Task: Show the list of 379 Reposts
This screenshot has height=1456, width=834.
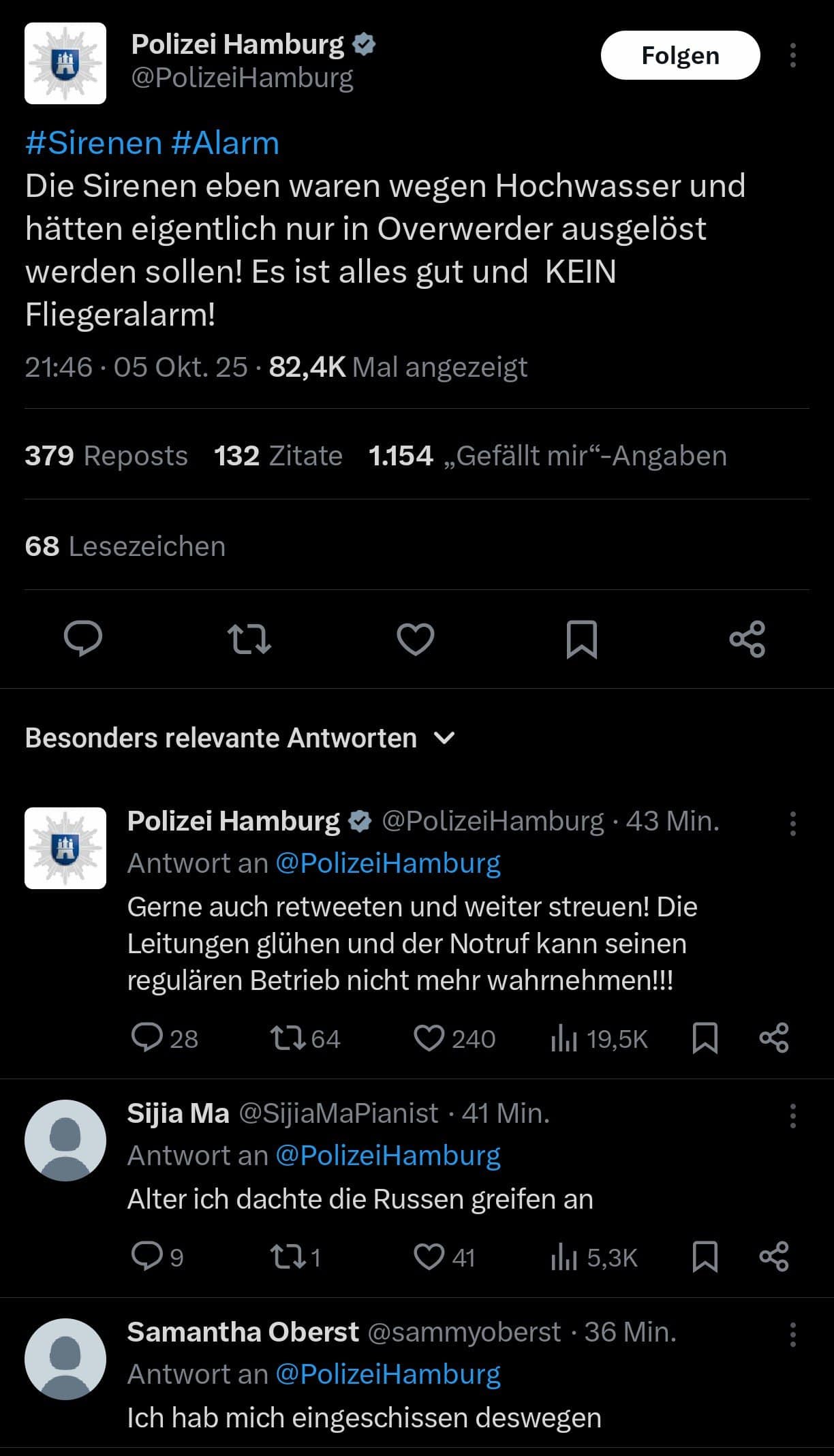Action: pyautogui.click(x=106, y=456)
